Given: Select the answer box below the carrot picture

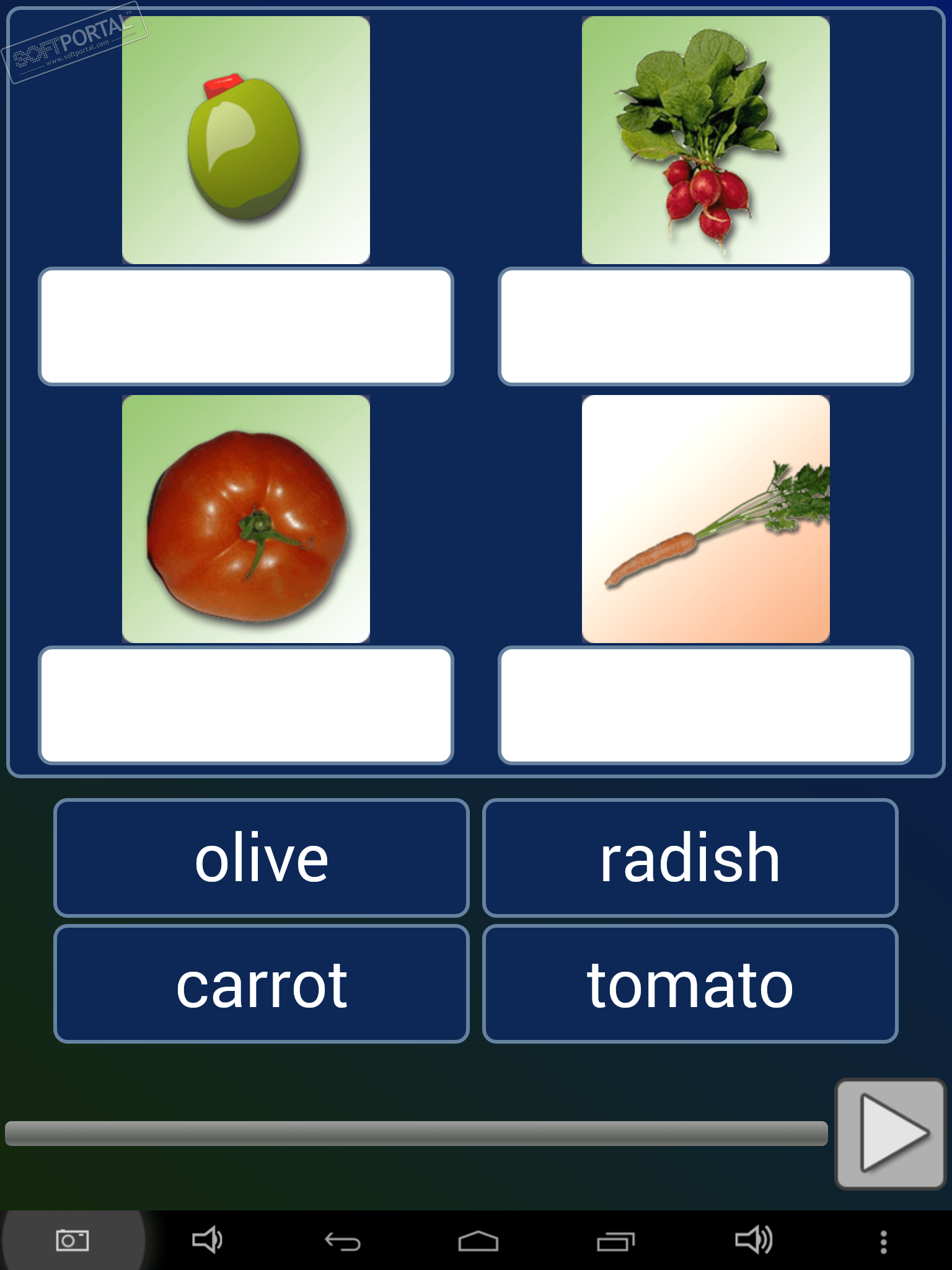Looking at the screenshot, I should pos(705,706).
